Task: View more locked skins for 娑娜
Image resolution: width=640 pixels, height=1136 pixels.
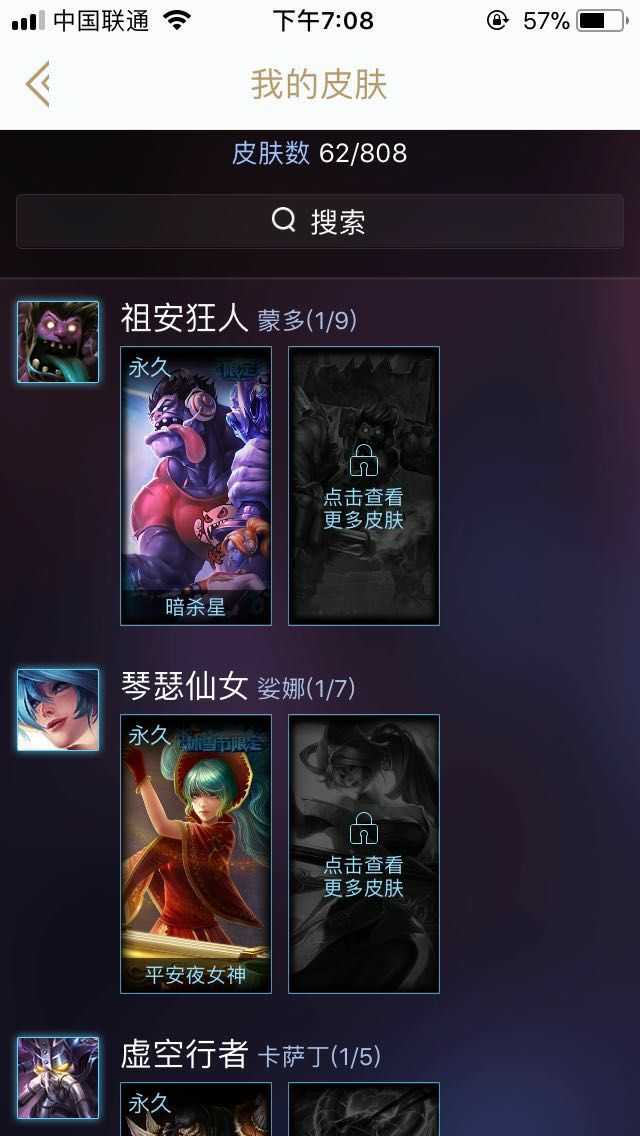Action: click(x=364, y=854)
